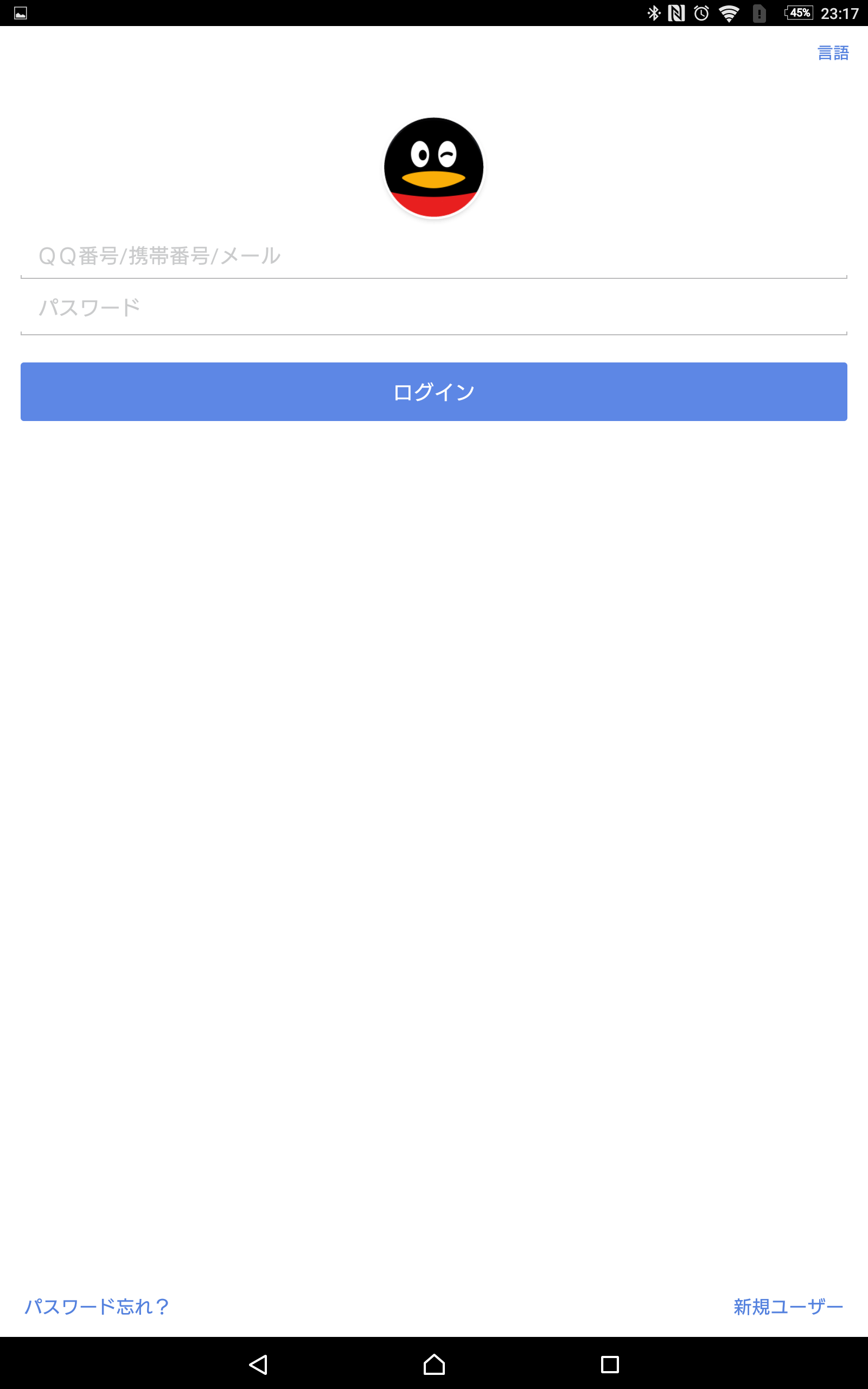Image resolution: width=868 pixels, height=1389 pixels.
Task: Tap the blue ログイン button
Action: point(433,391)
